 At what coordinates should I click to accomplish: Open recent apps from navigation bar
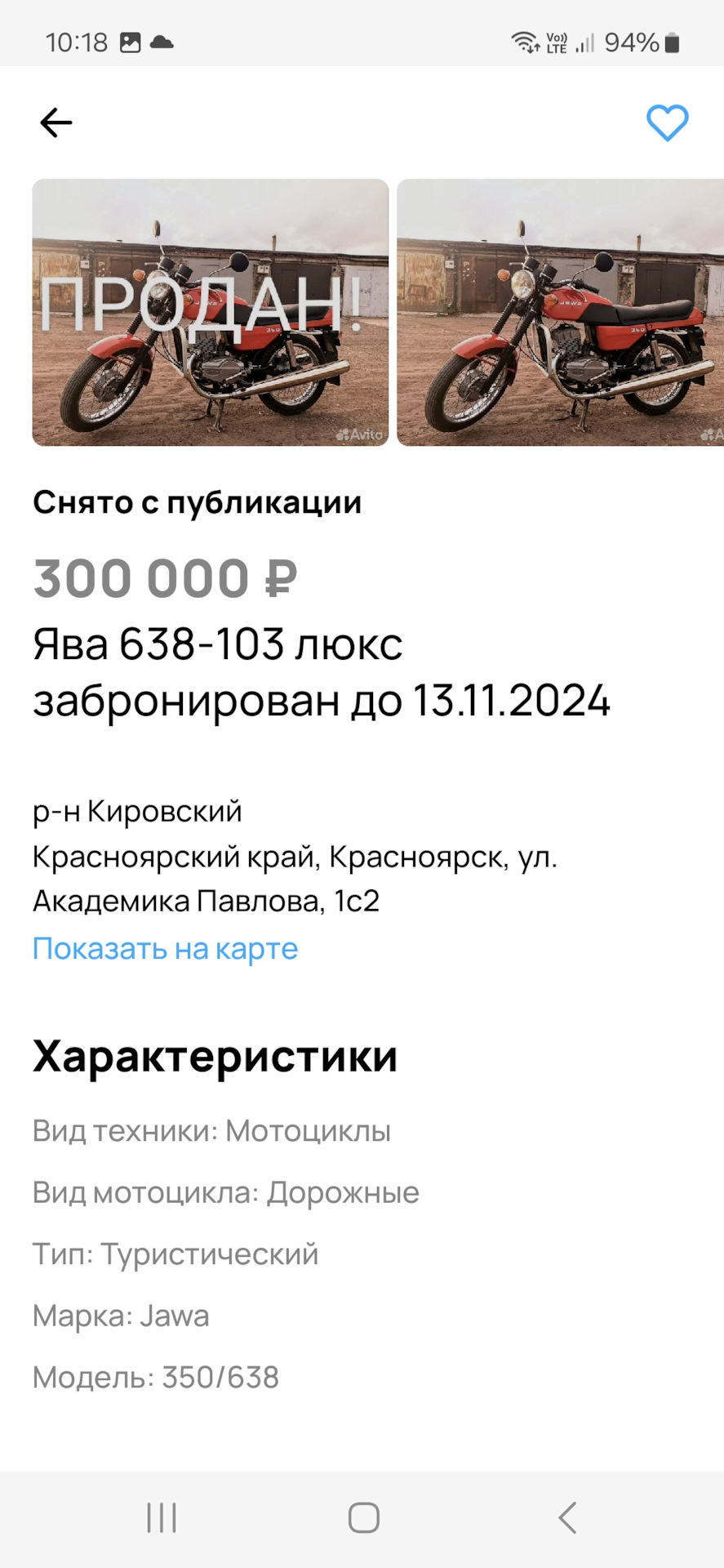(x=162, y=1518)
